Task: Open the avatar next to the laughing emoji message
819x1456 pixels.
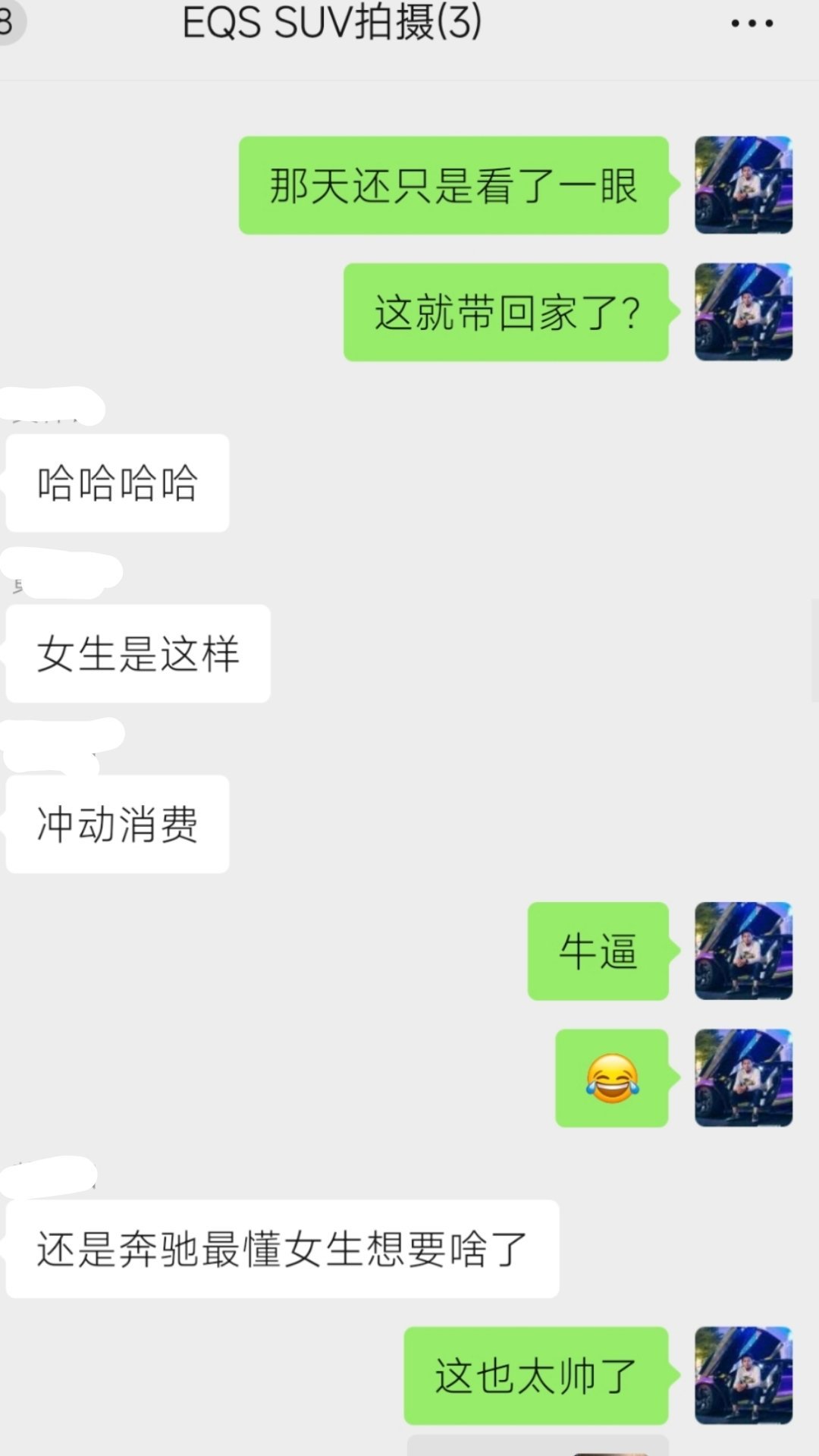Action: click(742, 1079)
